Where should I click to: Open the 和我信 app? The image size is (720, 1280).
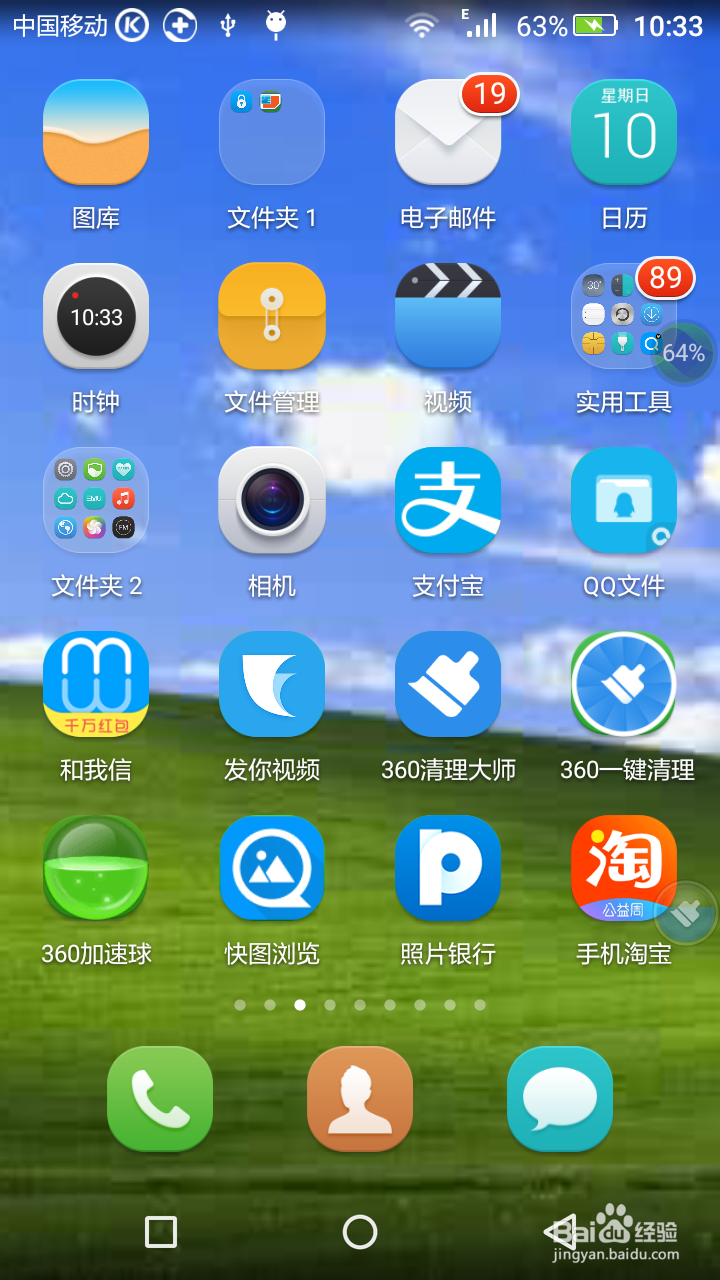click(x=95, y=684)
